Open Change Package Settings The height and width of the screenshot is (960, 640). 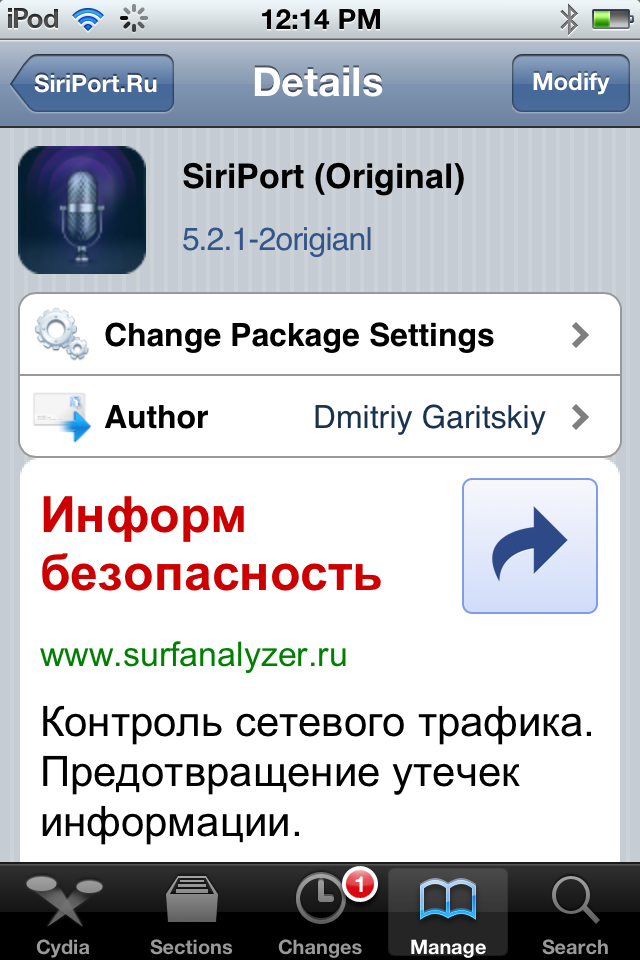tap(320, 335)
